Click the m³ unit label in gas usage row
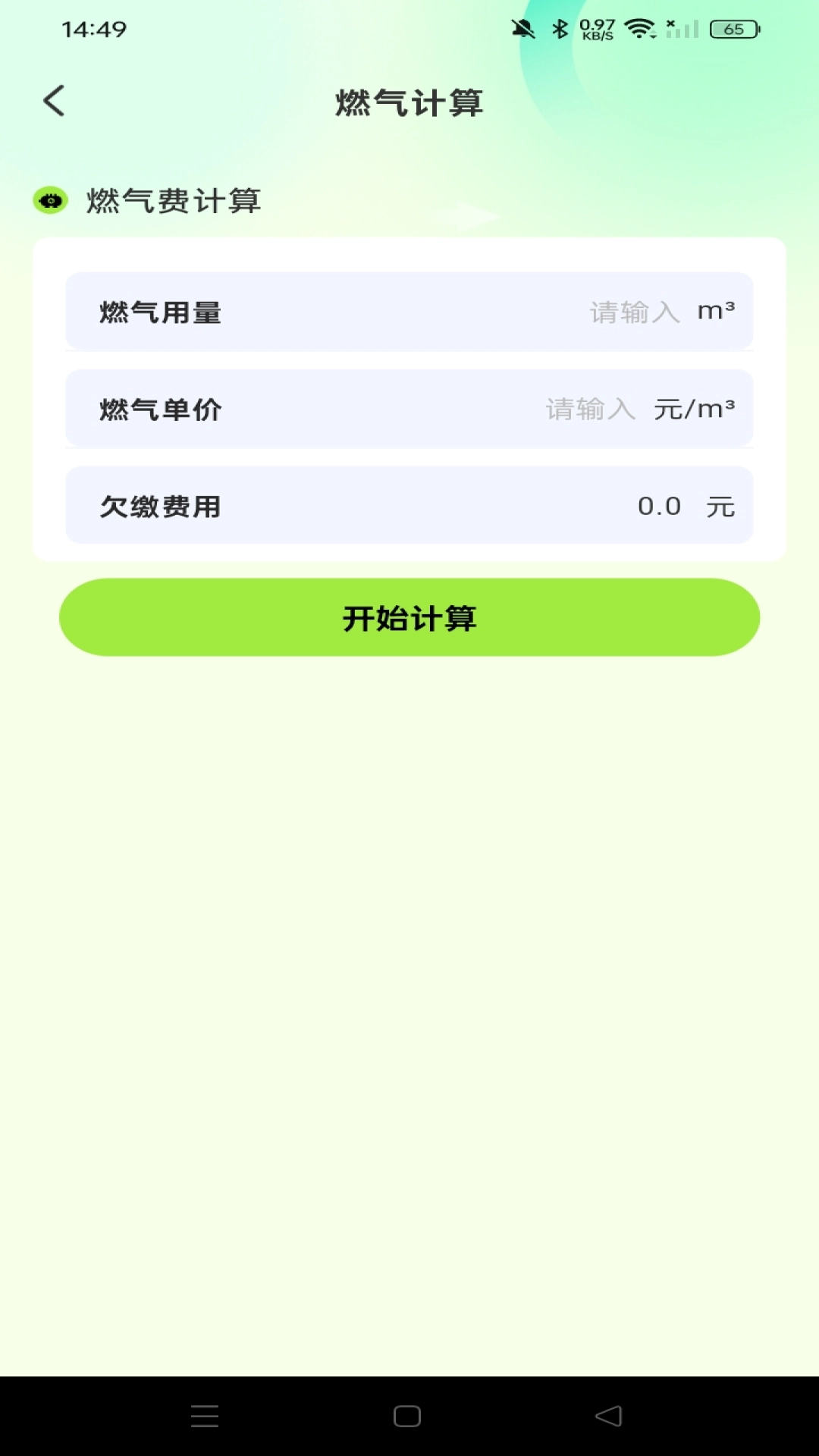819x1456 pixels. [x=718, y=310]
